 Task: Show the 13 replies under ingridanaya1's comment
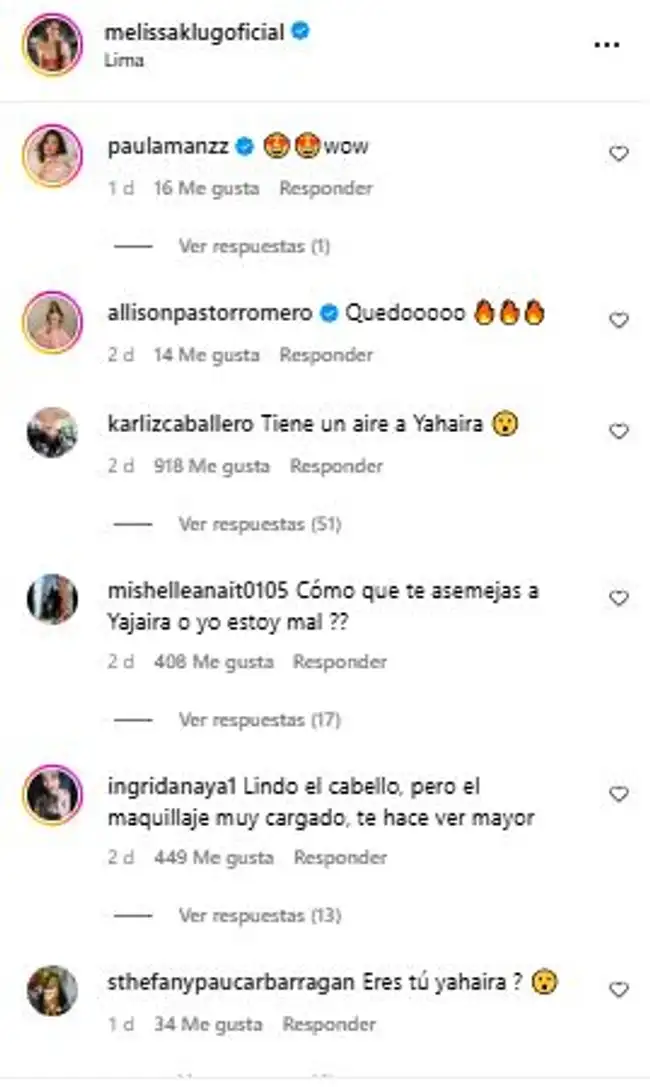point(259,915)
